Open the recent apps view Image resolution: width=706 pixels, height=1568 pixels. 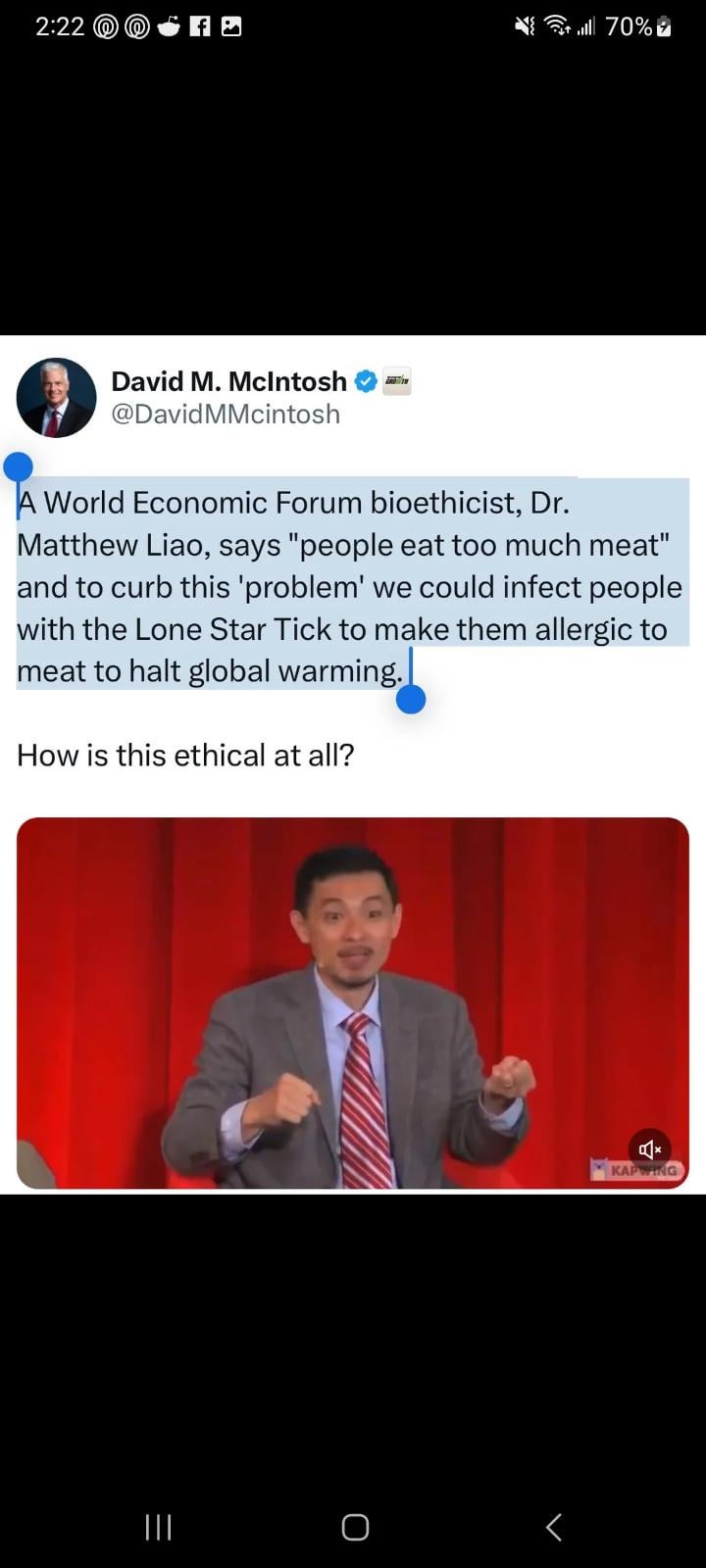(x=158, y=1526)
